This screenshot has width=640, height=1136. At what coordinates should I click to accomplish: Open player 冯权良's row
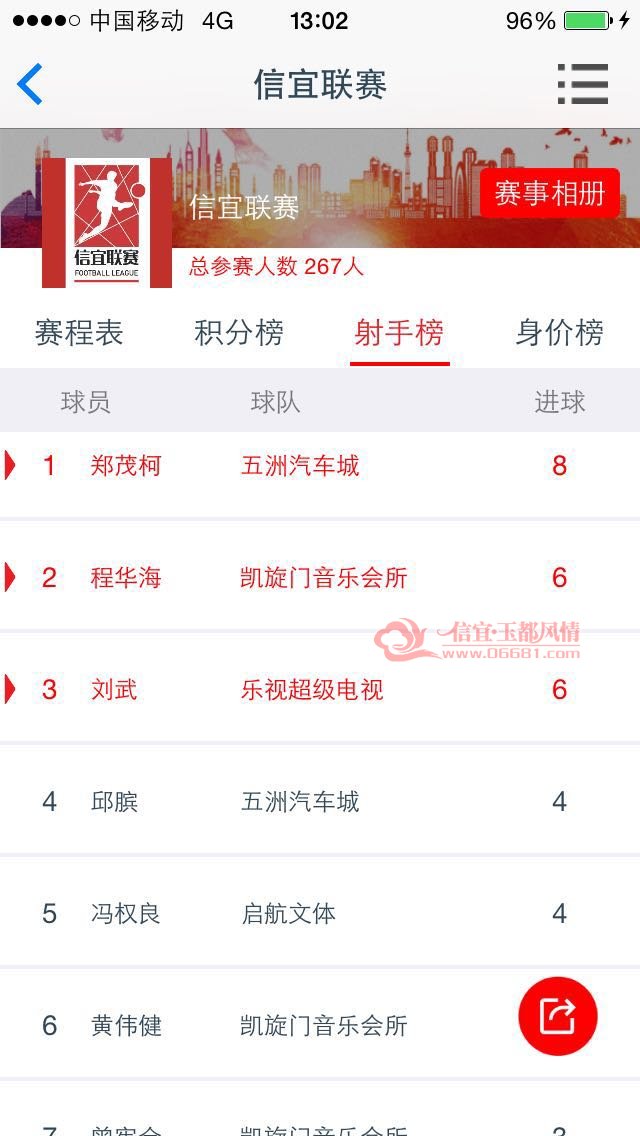[x=320, y=912]
